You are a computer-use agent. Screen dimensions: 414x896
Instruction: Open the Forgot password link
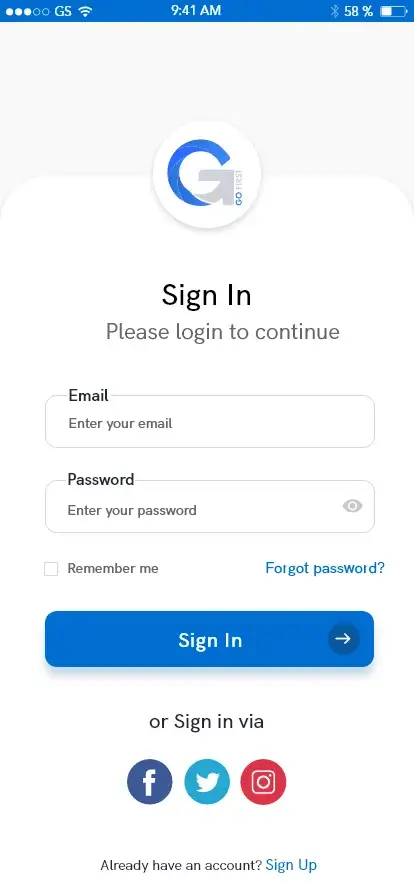325,568
